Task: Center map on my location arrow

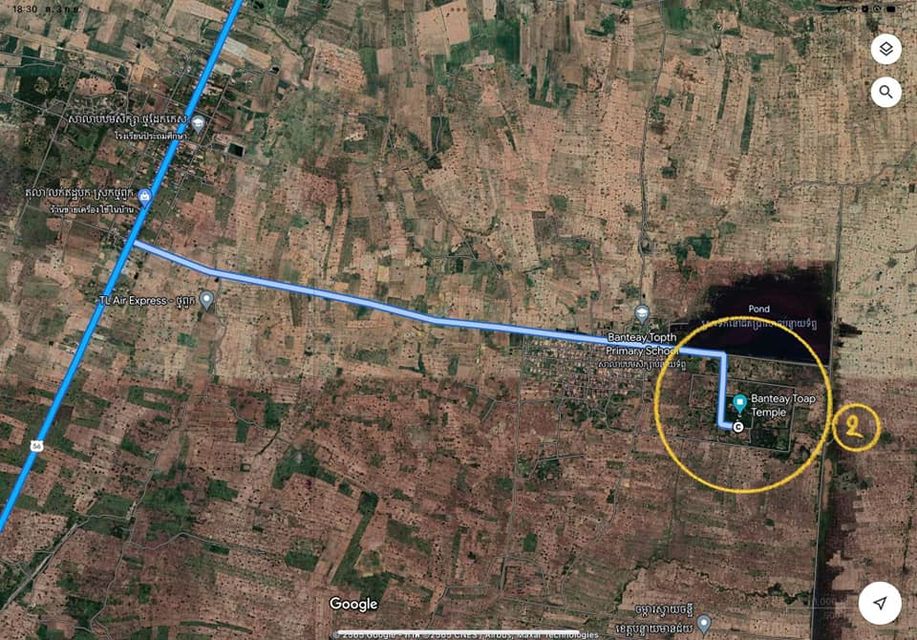Action: coord(879,603)
